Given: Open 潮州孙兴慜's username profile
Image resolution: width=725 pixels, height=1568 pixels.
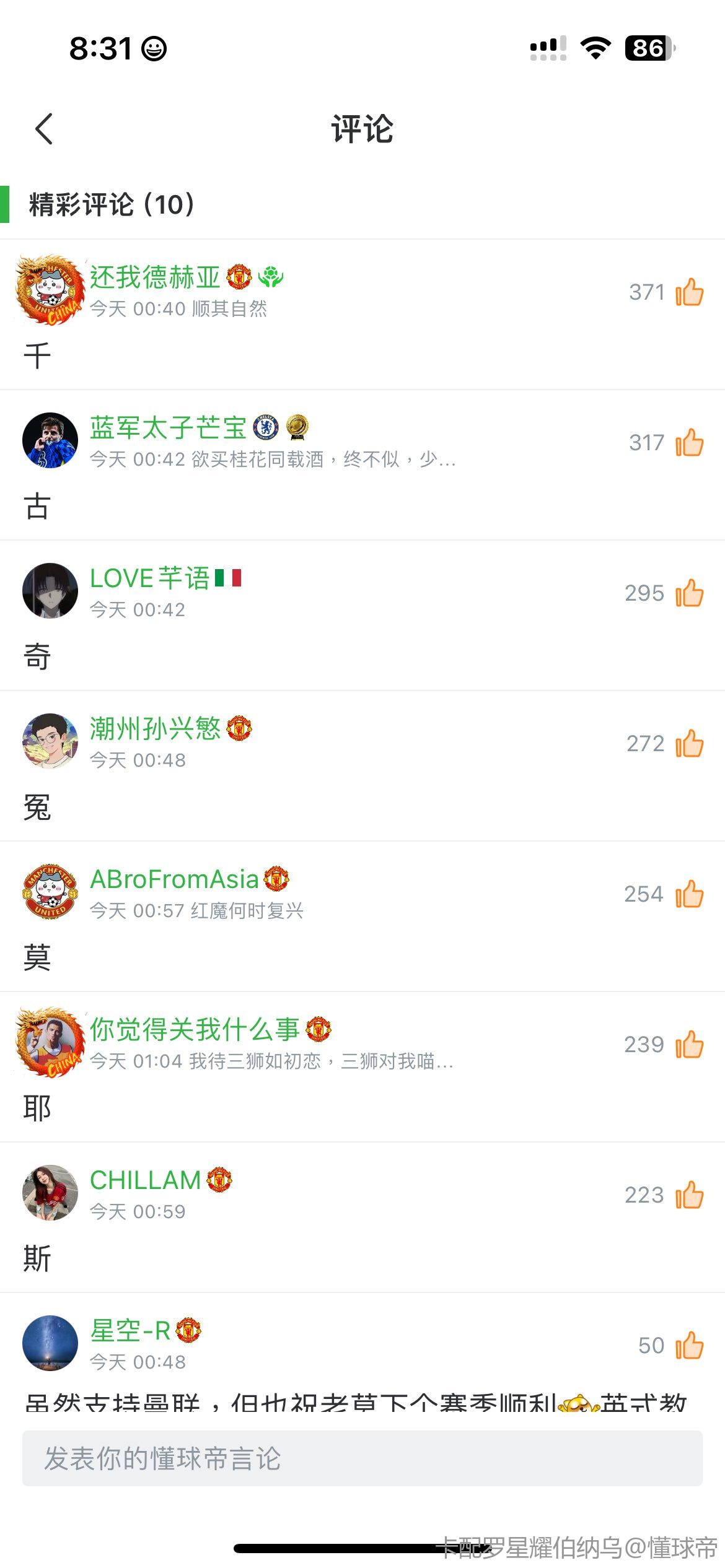Looking at the screenshot, I should tap(155, 729).
